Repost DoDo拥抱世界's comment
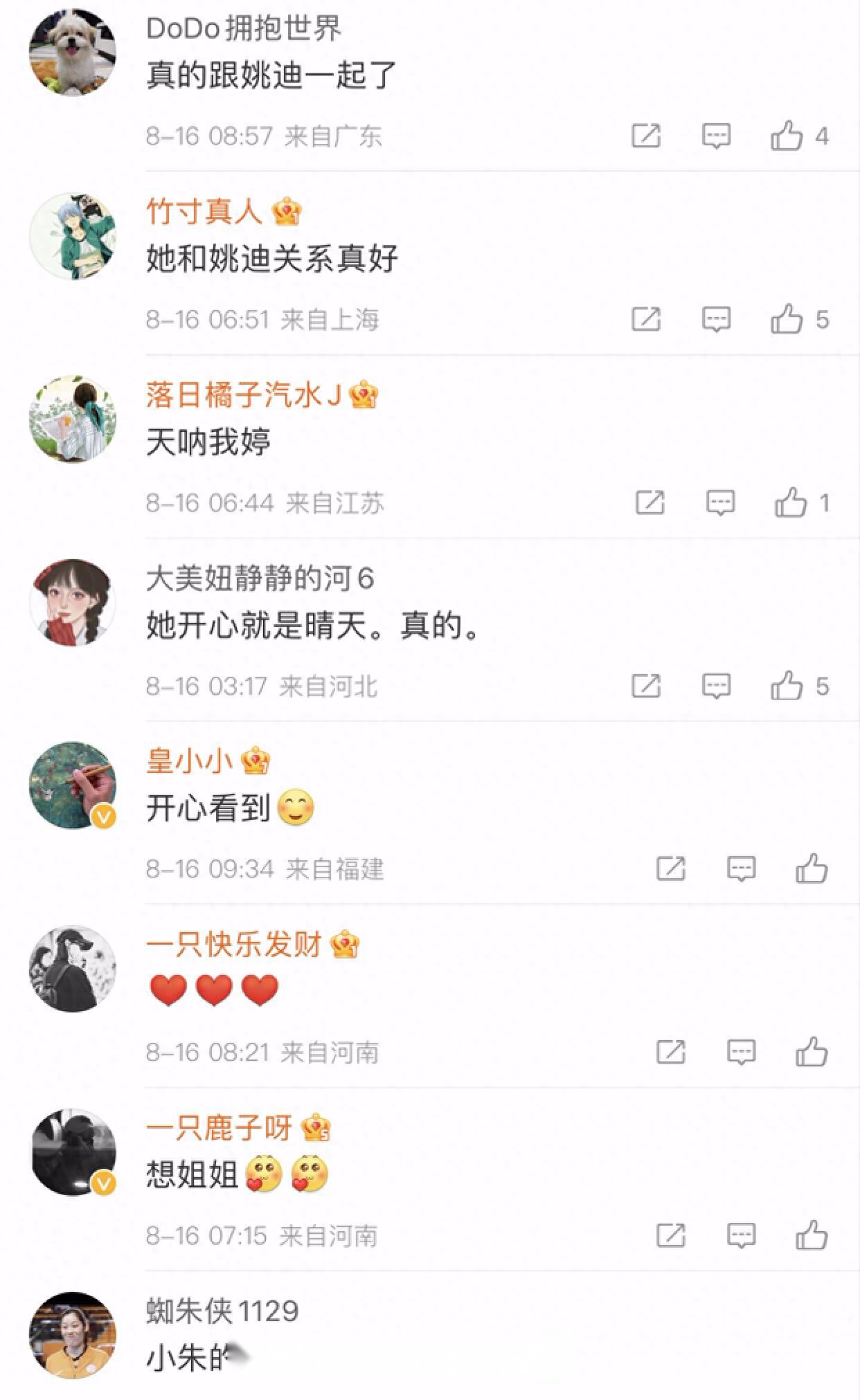This screenshot has height=1400, width=860. tap(646, 136)
